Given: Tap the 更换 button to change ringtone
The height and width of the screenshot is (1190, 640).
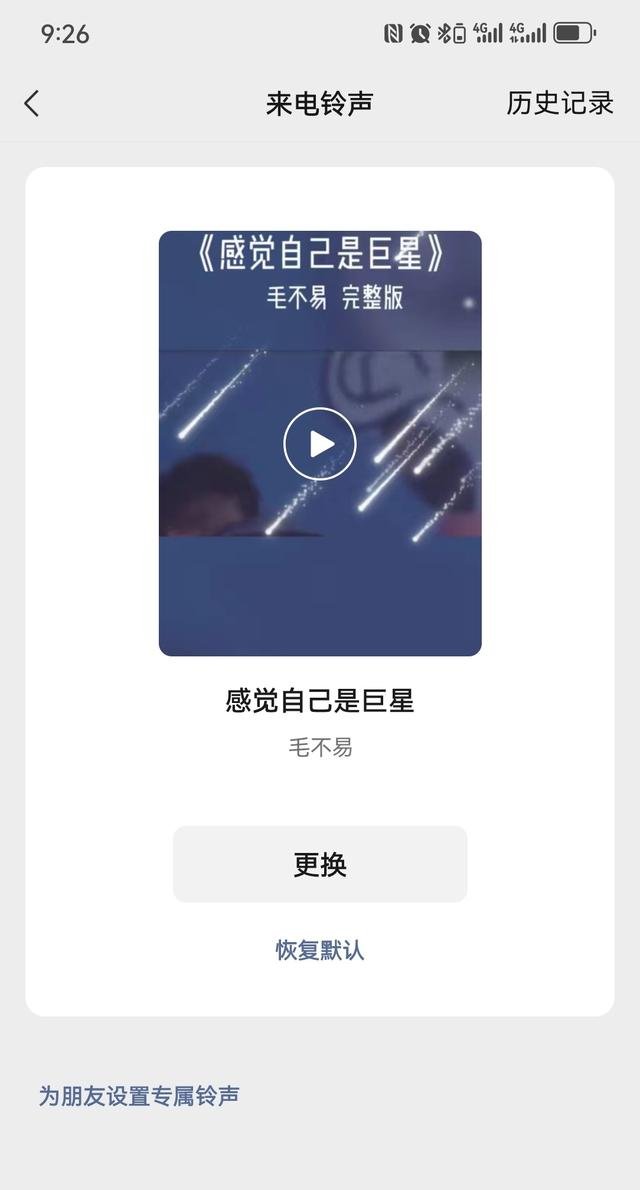Looking at the screenshot, I should 320,864.
